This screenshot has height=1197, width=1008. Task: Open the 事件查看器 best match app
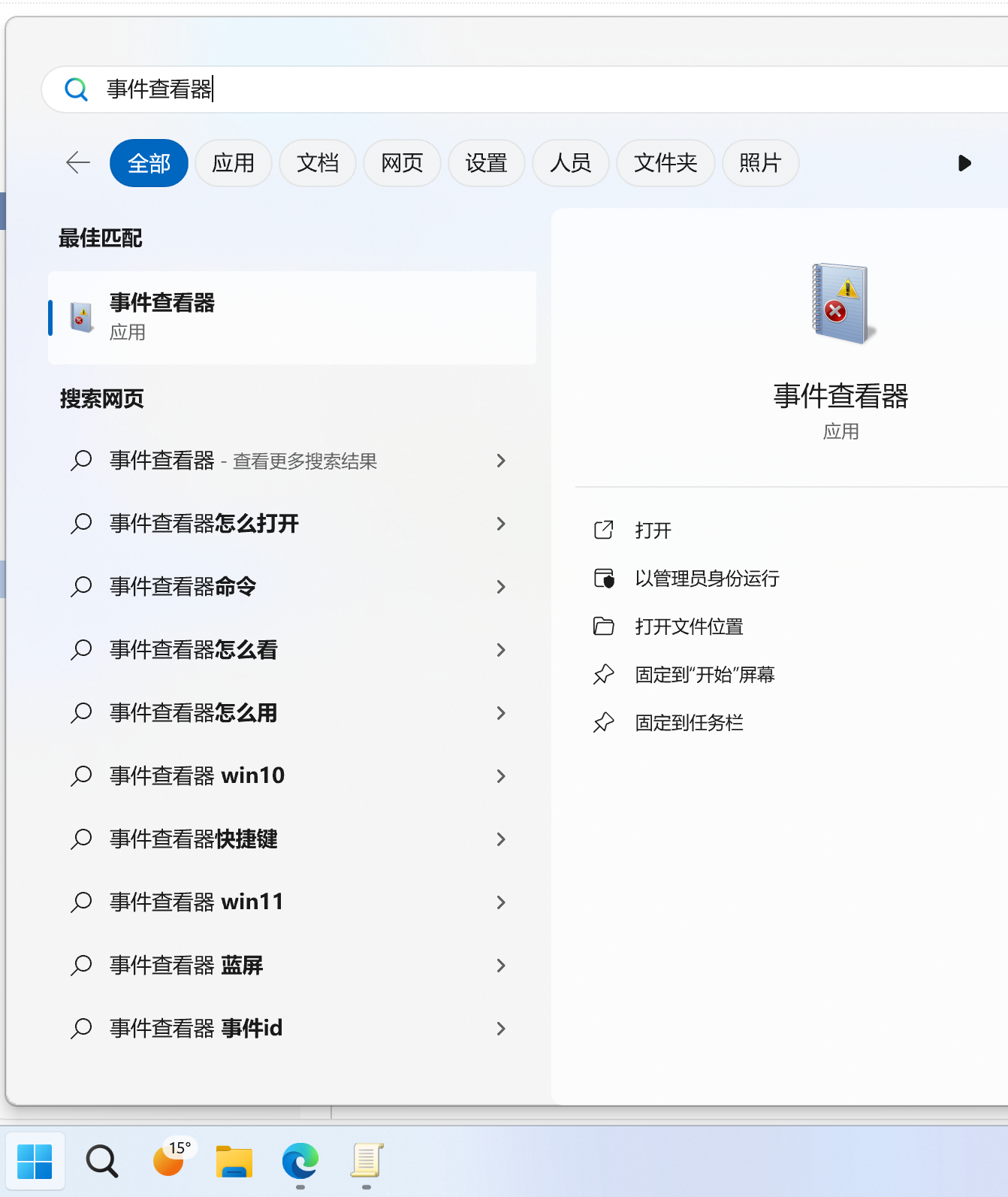pyautogui.click(x=291, y=317)
